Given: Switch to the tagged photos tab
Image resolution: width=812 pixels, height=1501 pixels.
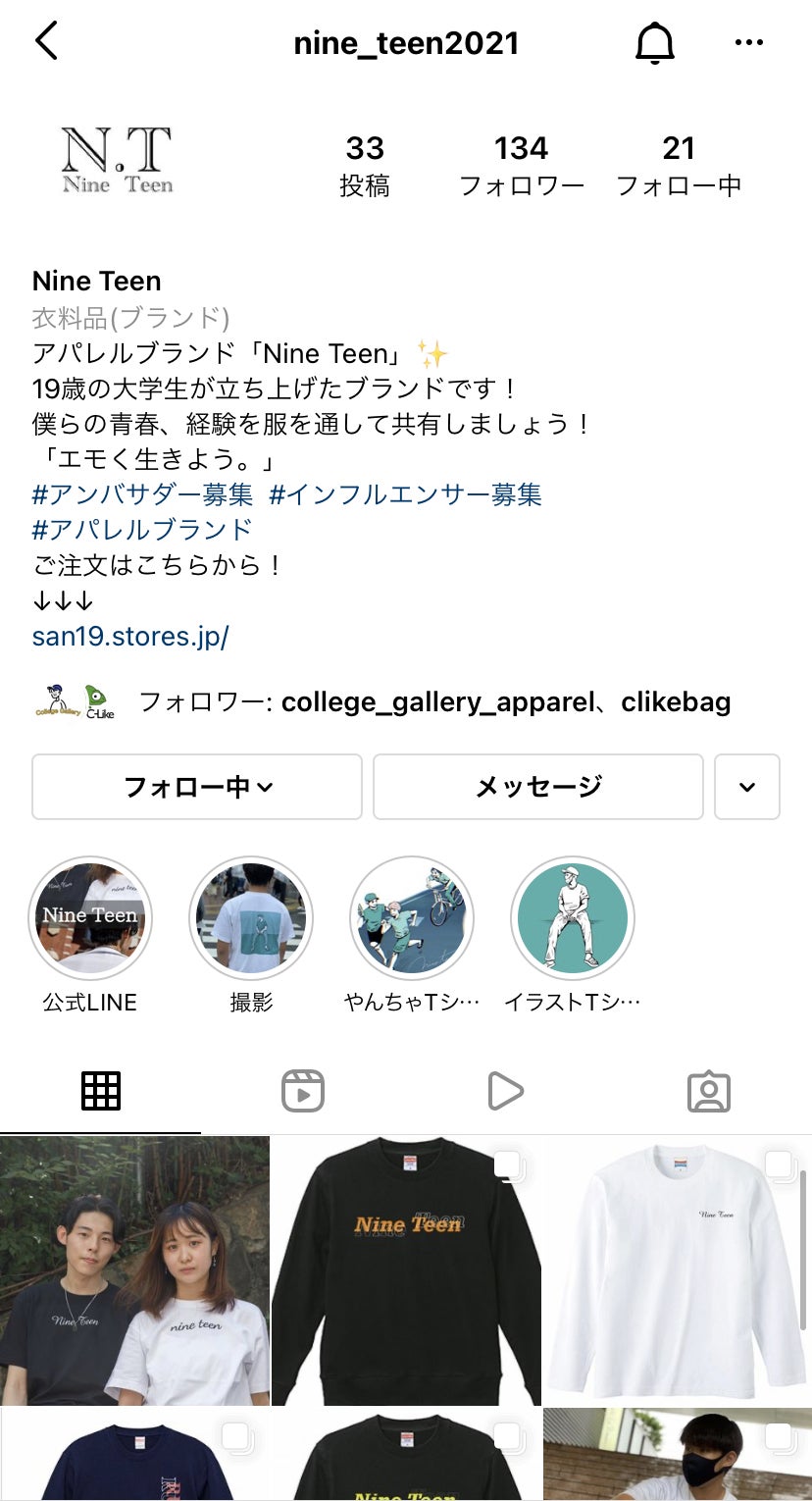Looking at the screenshot, I should click(x=709, y=1091).
